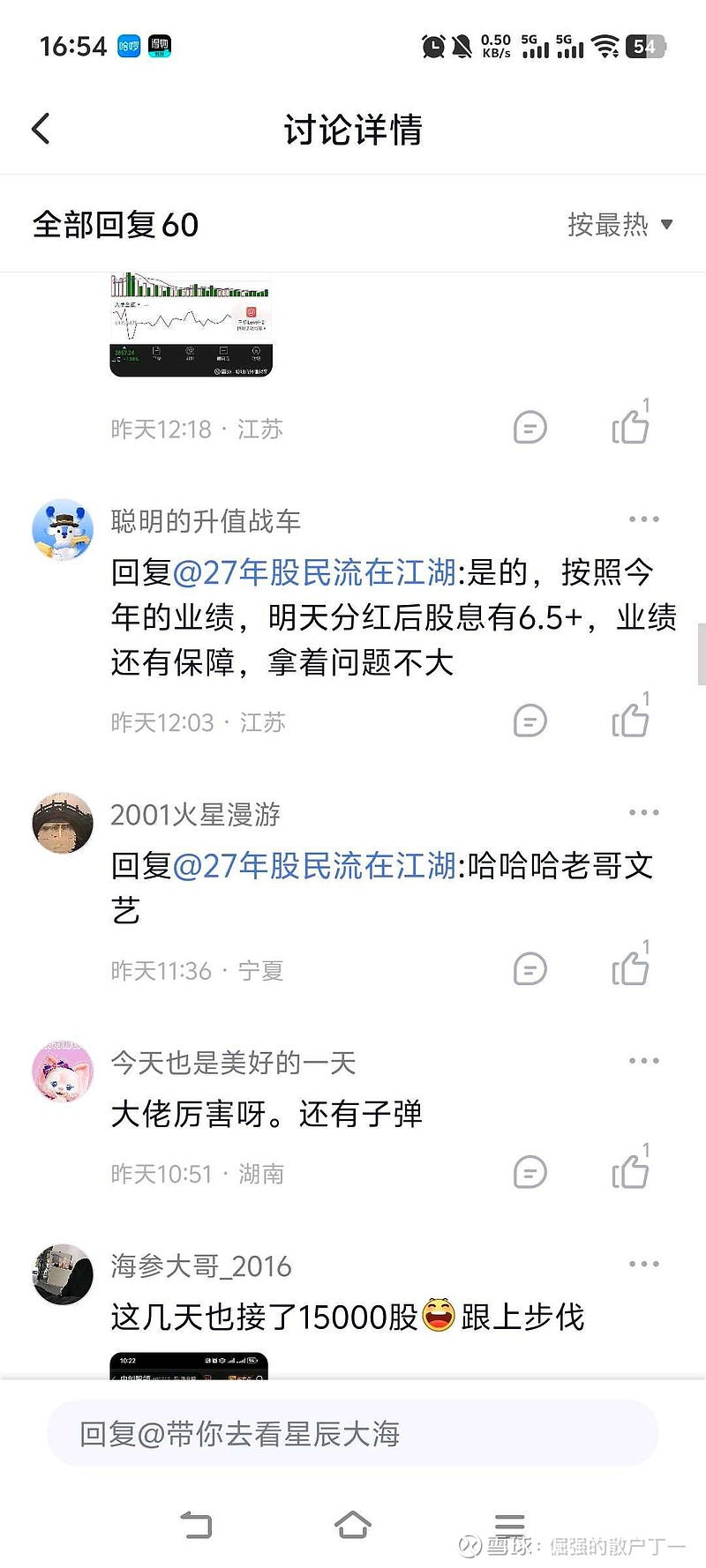The image size is (706, 1568).
Task: Tap the three-dot menu beside 聪明的升值战车
Action: (x=643, y=519)
